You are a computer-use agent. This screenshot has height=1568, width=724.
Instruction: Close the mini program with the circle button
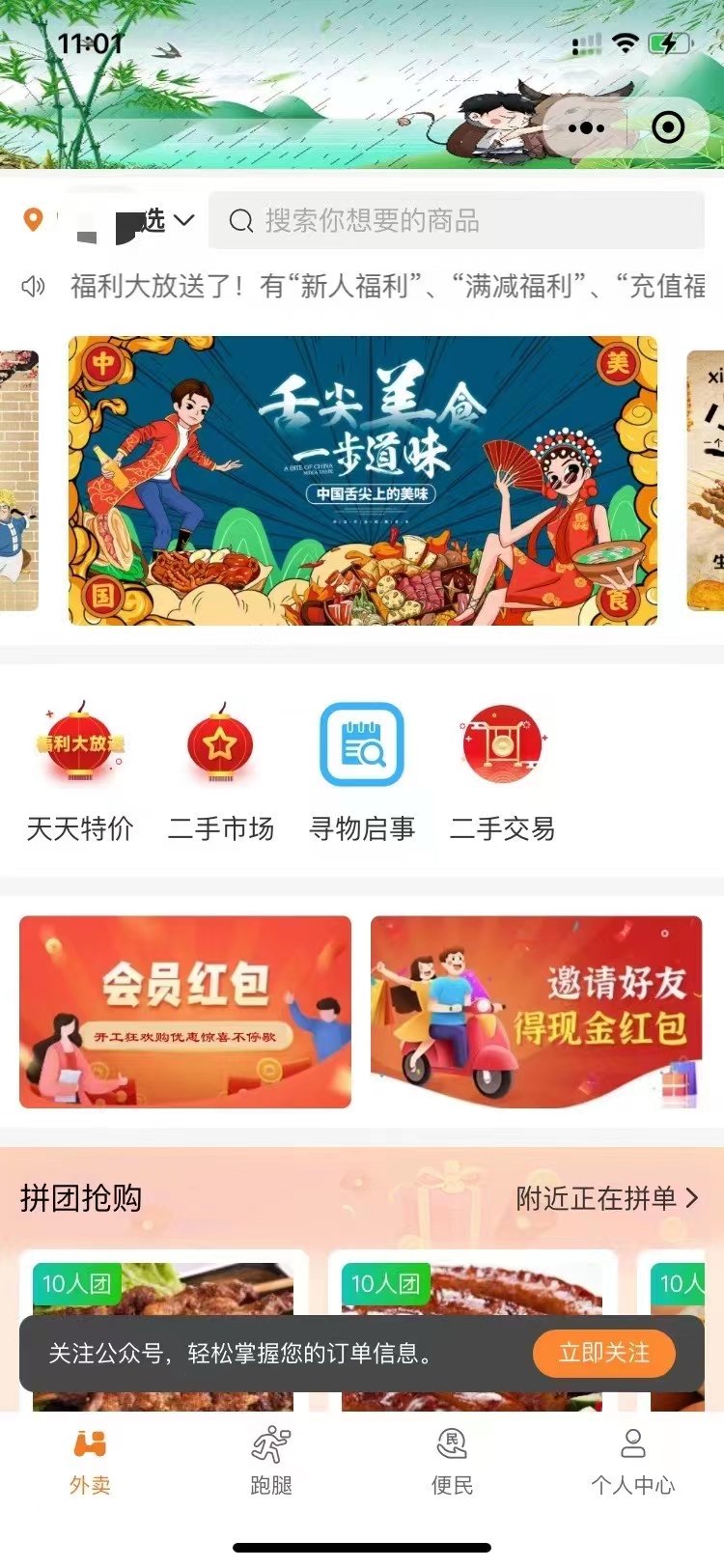(x=668, y=127)
